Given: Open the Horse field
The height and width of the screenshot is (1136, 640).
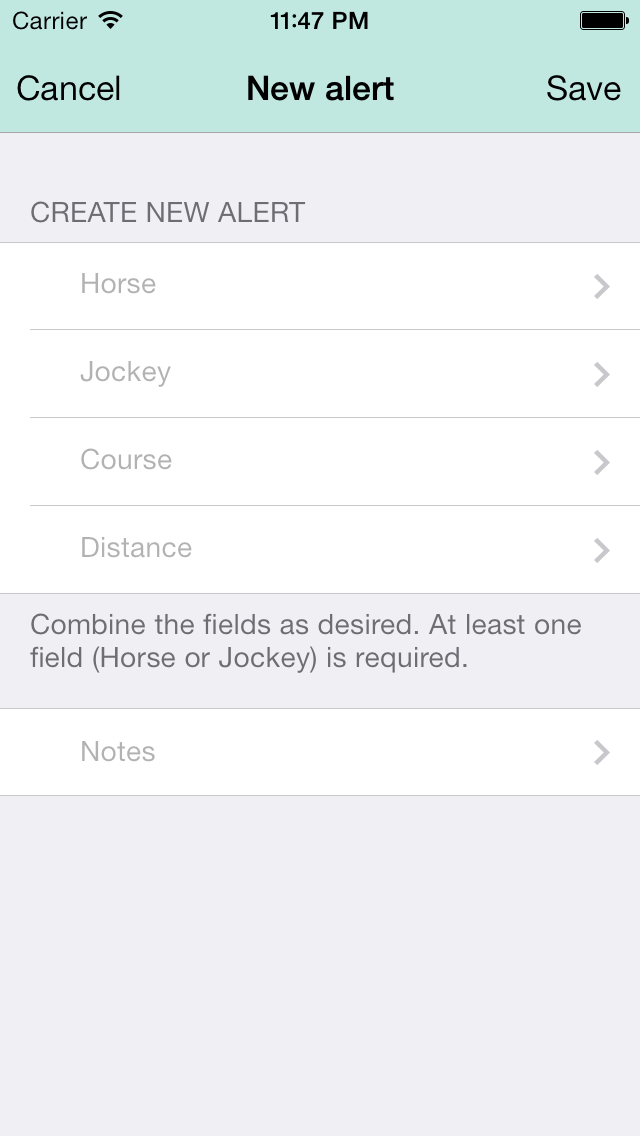Looking at the screenshot, I should 320,285.
